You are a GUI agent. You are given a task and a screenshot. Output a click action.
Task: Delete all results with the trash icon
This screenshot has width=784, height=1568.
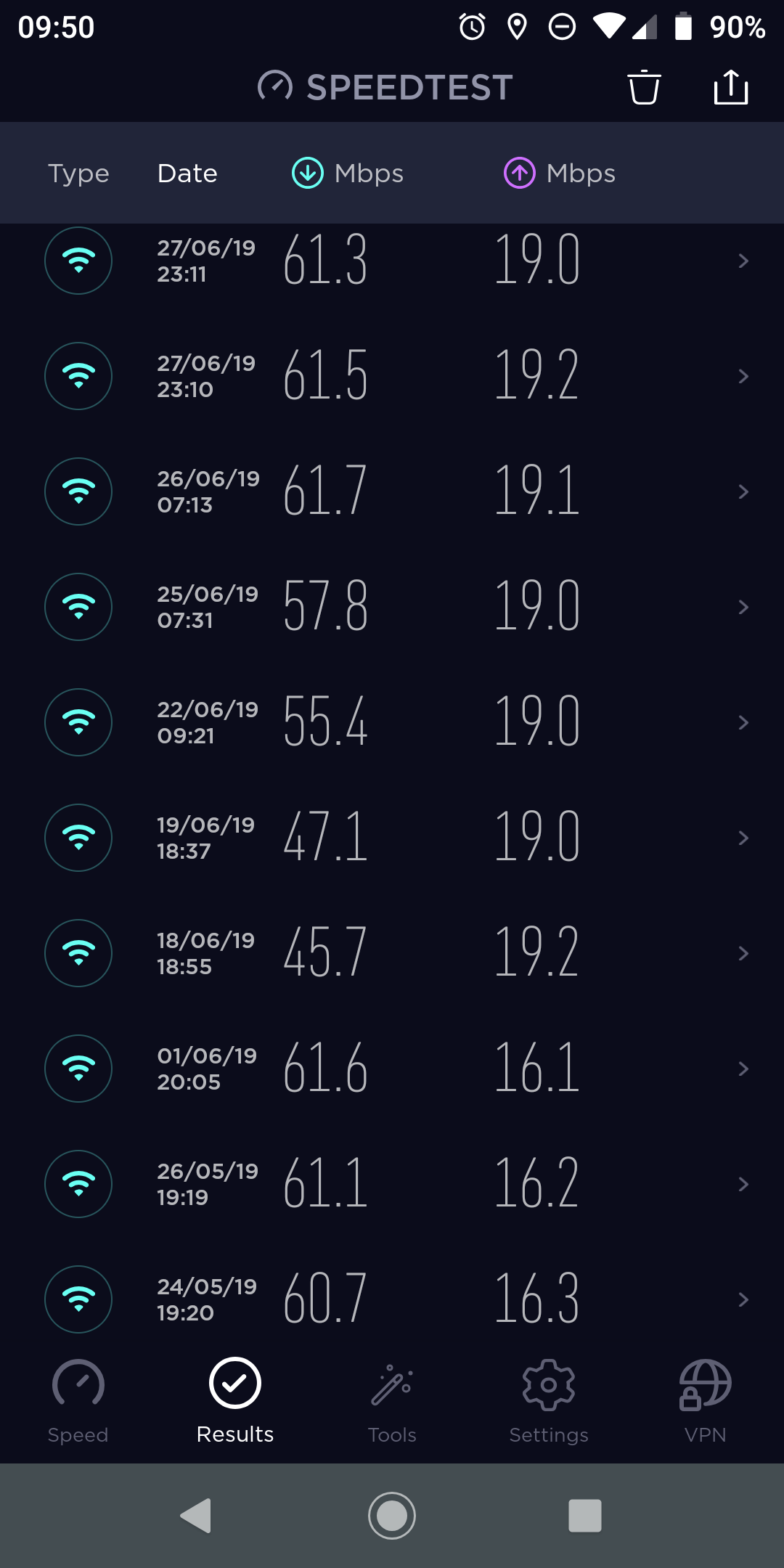tap(643, 88)
